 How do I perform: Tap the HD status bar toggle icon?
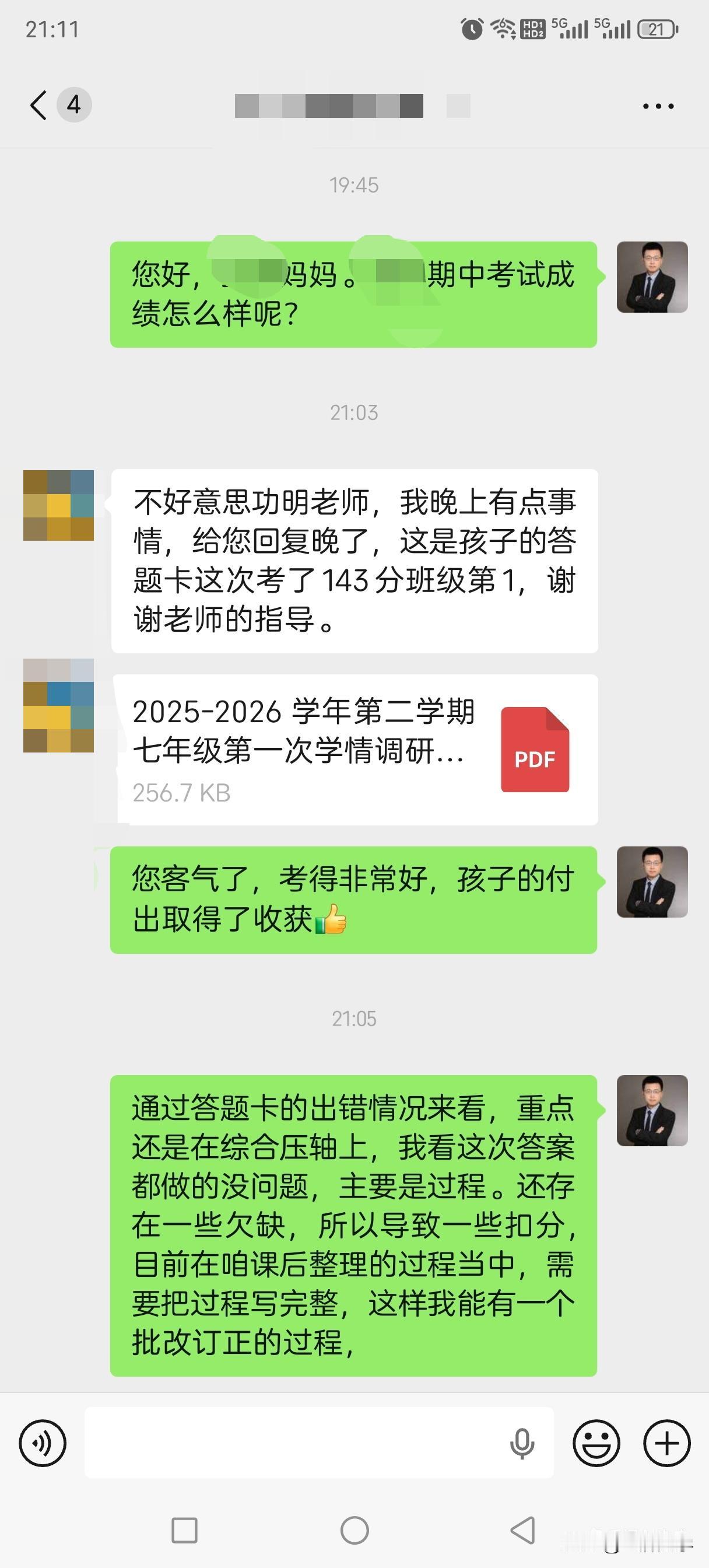534,27
